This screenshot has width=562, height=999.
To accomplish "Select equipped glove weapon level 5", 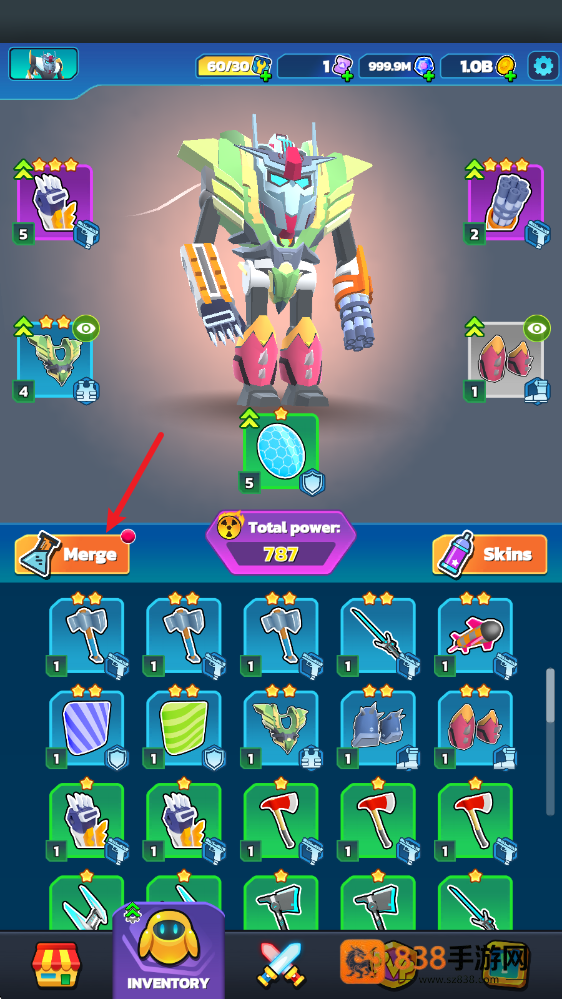I will [x=54, y=203].
